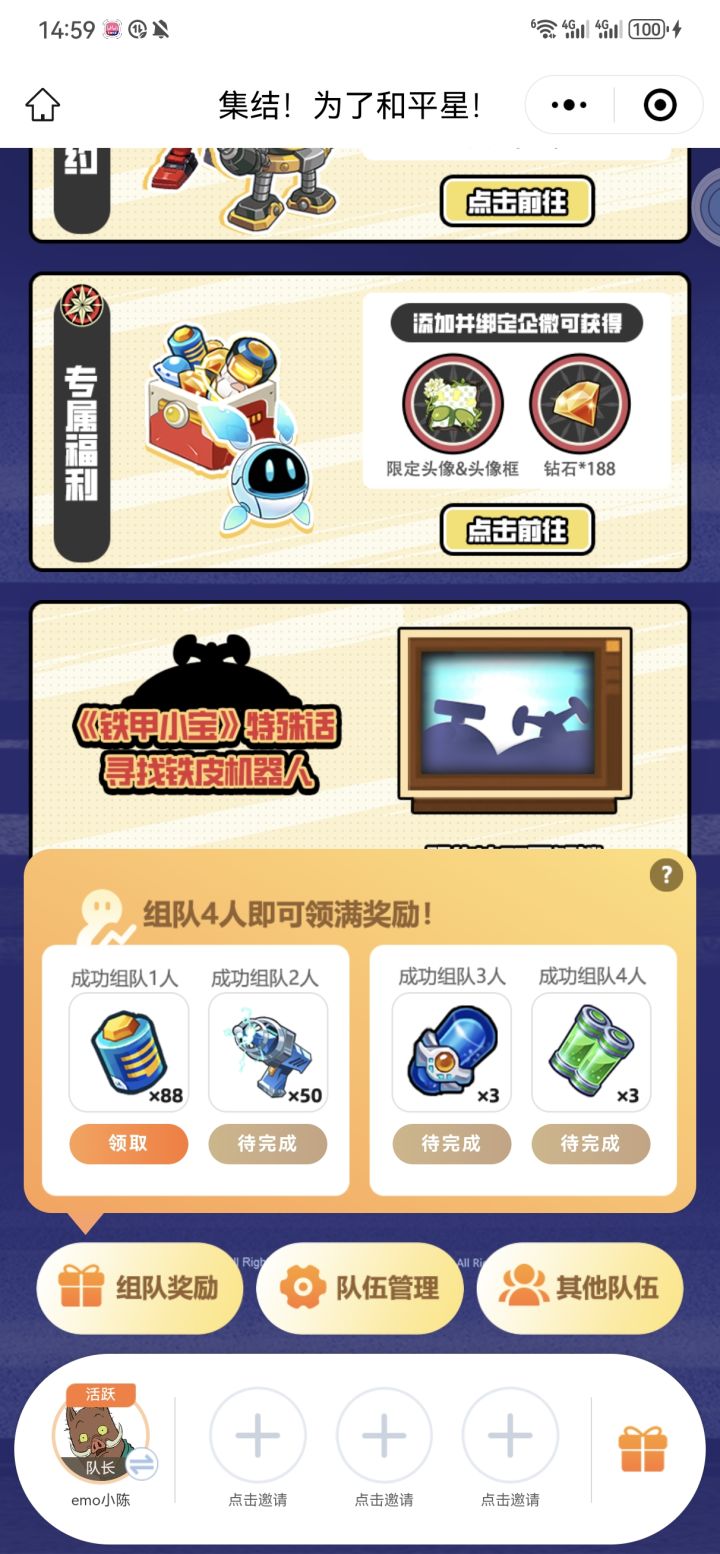Tap 待完成 under 成功组队3人
720x1554 pixels.
tap(452, 1143)
